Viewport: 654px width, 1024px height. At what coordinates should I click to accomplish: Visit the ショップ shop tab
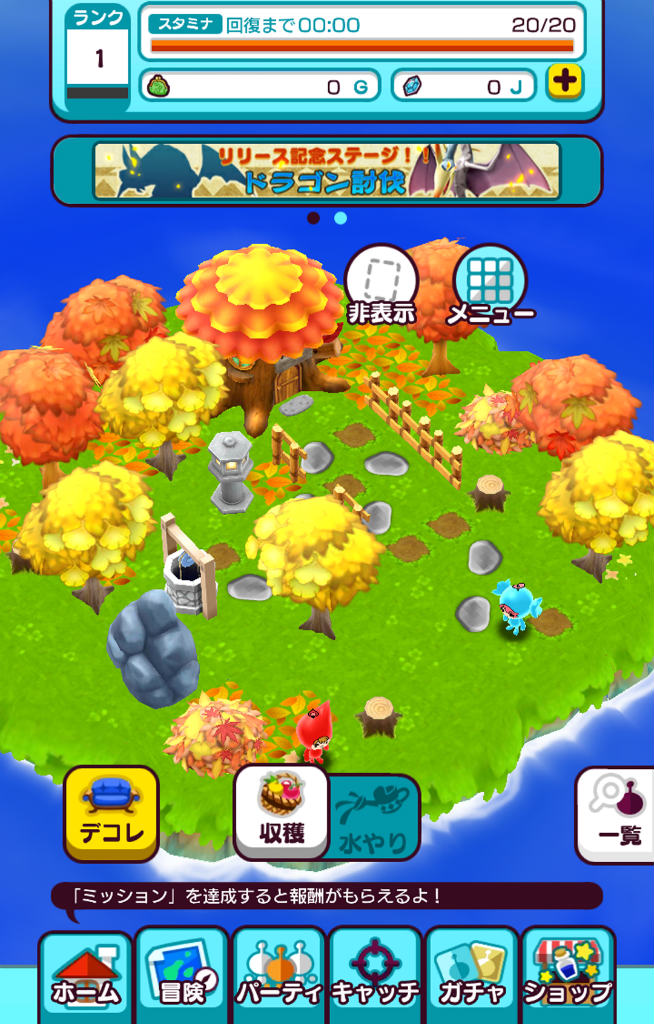pyautogui.click(x=567, y=975)
